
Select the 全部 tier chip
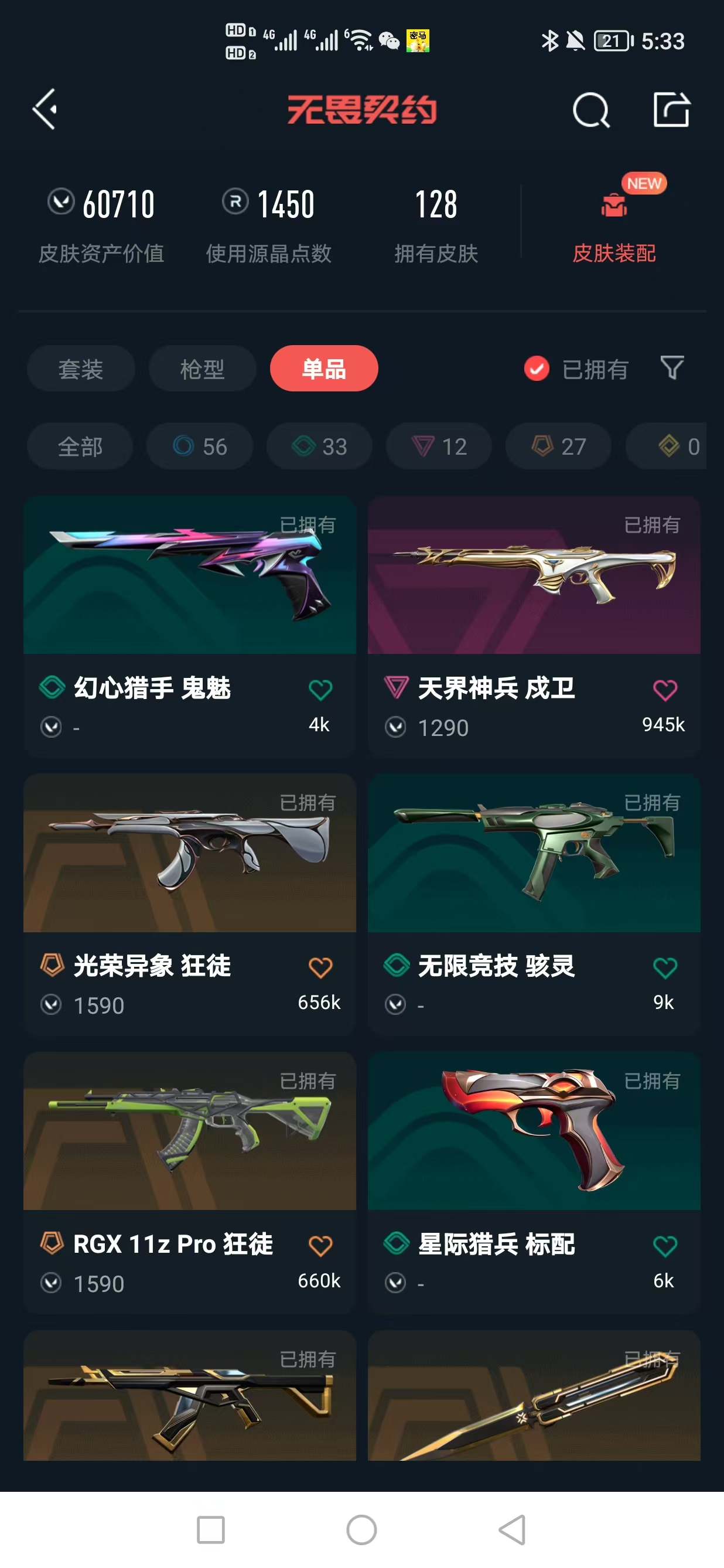click(80, 446)
